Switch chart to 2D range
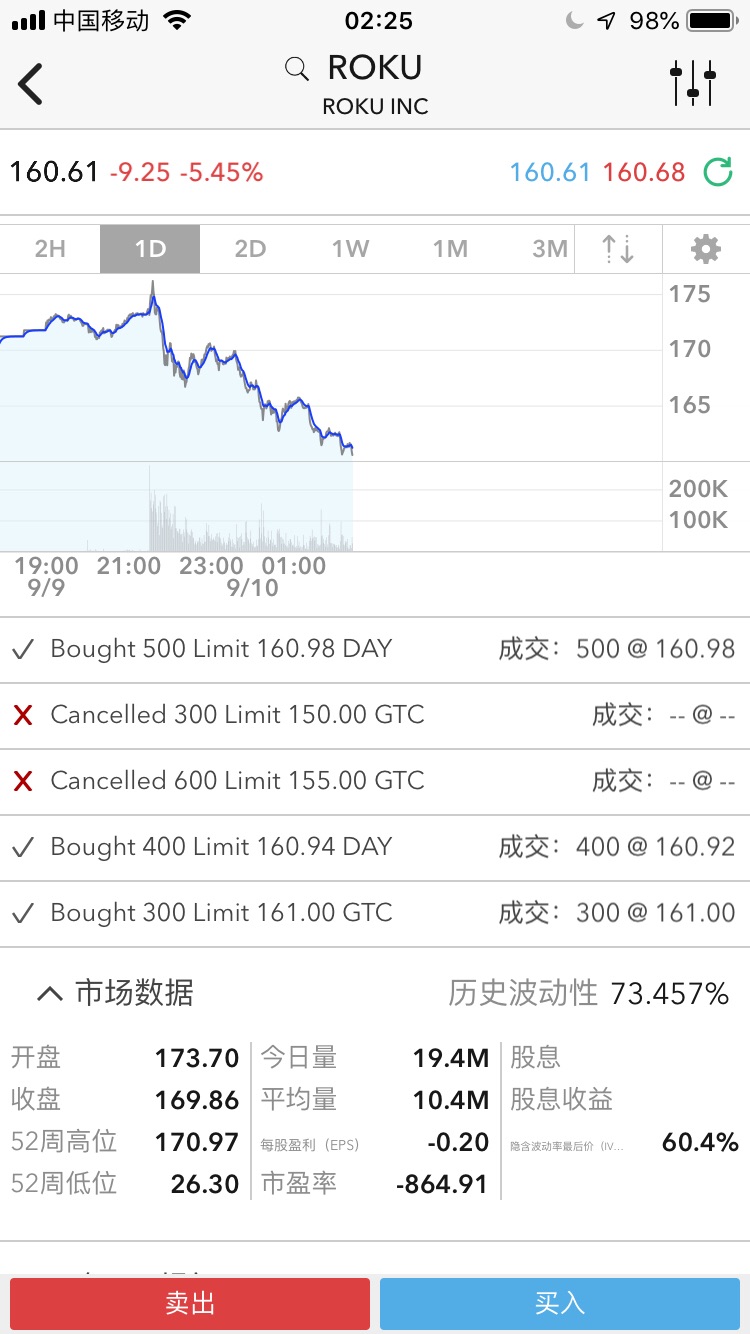 (x=250, y=249)
